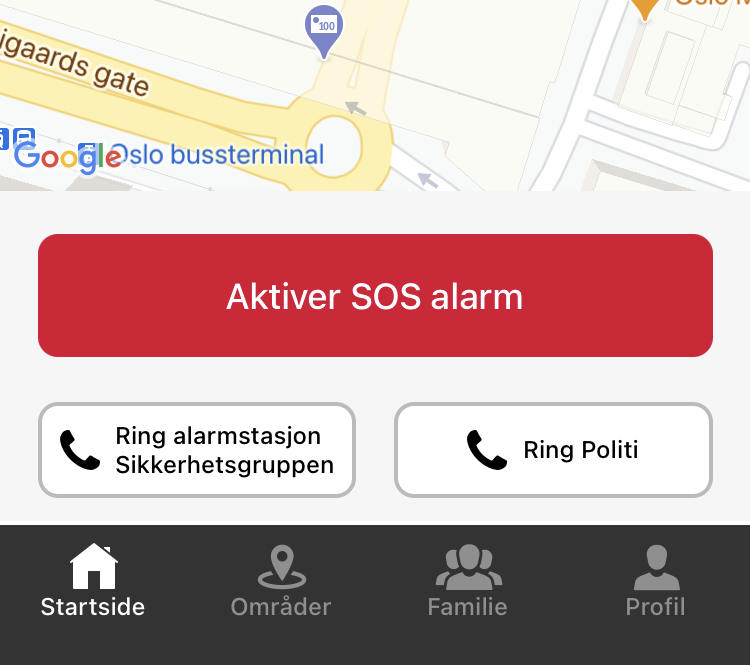Call Ring alarmstasjon Sikkerhetsgruppen

pos(197,450)
